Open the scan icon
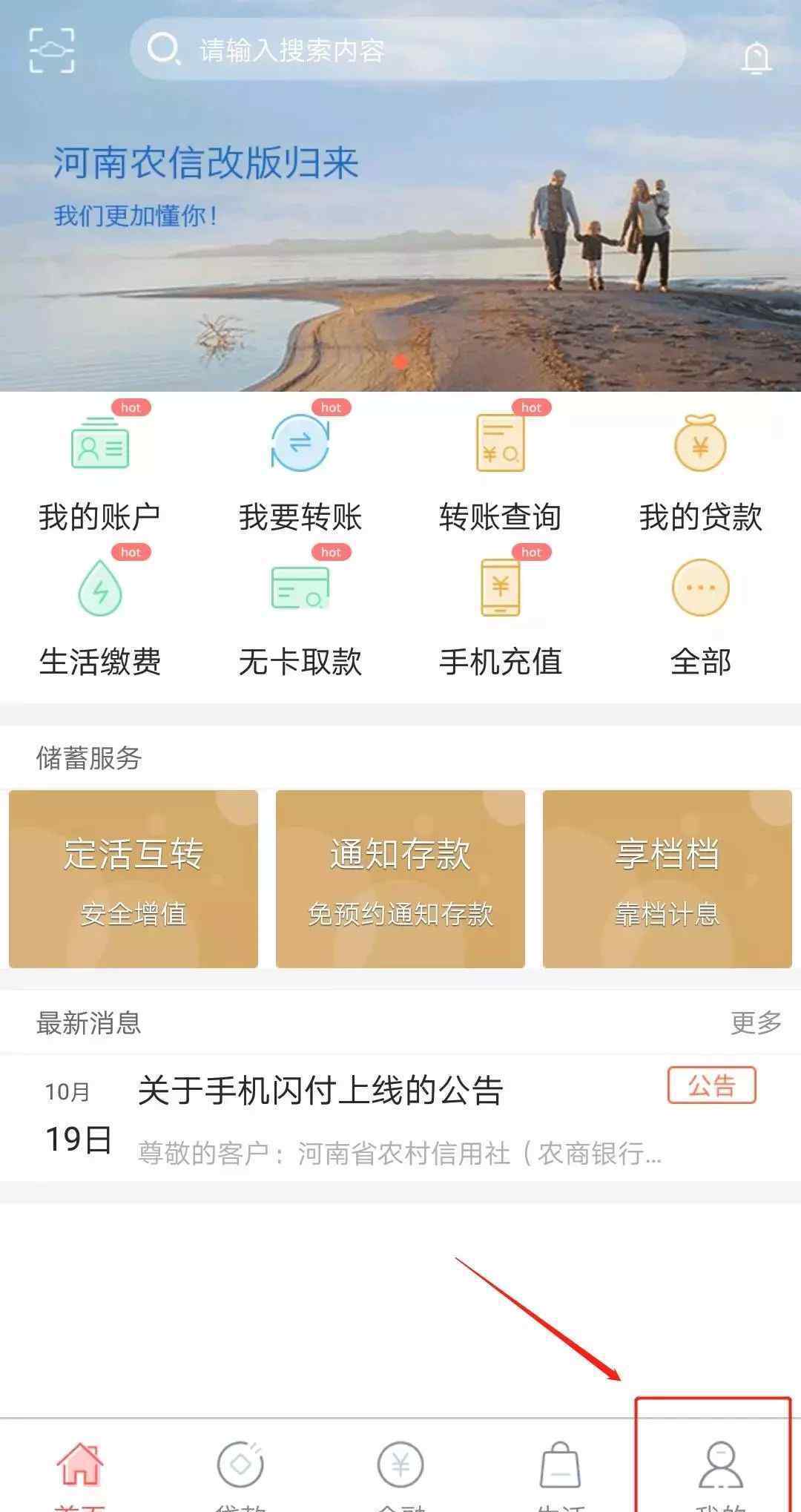Screen dimensions: 801x1512 pyautogui.click(x=51, y=50)
